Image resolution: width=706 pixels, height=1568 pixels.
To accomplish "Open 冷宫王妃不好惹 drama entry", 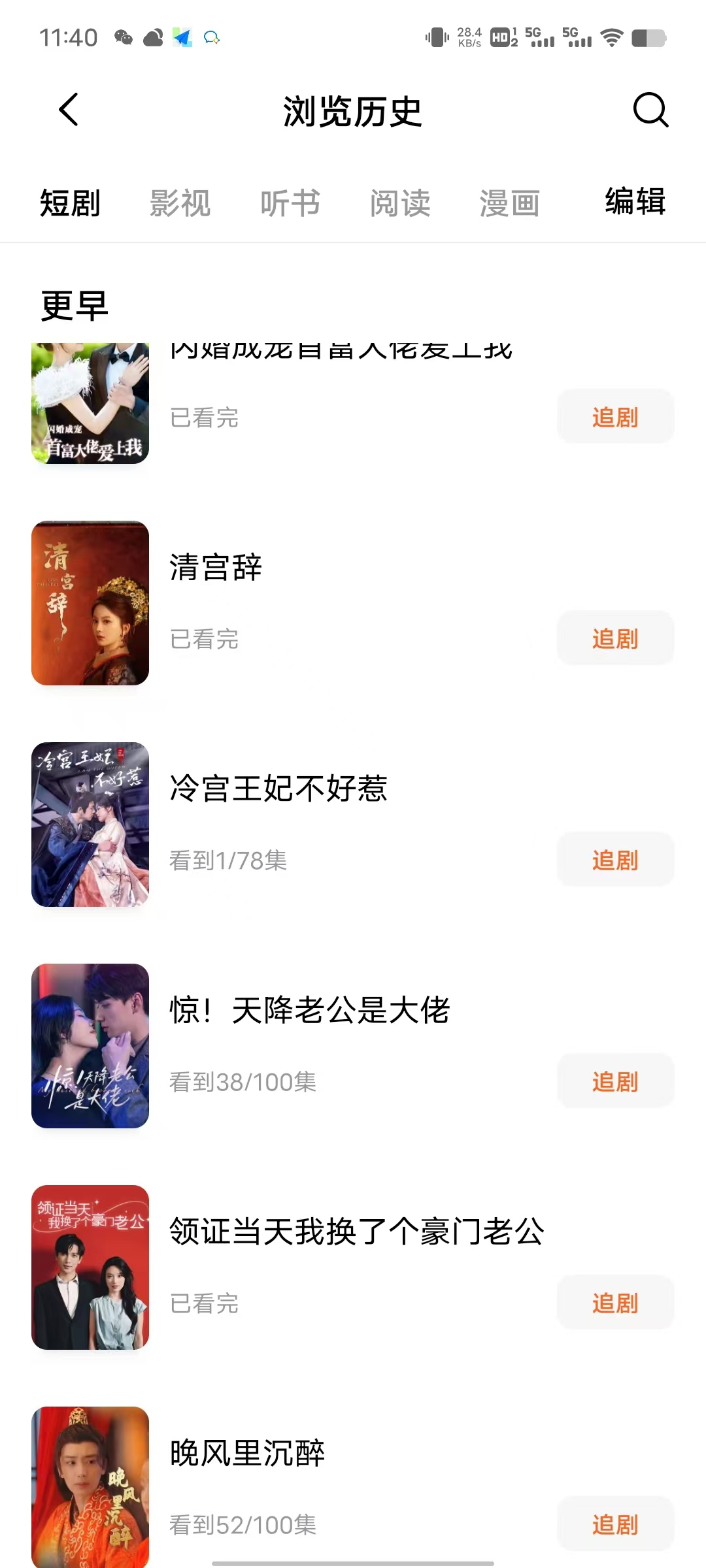I will 278,789.
